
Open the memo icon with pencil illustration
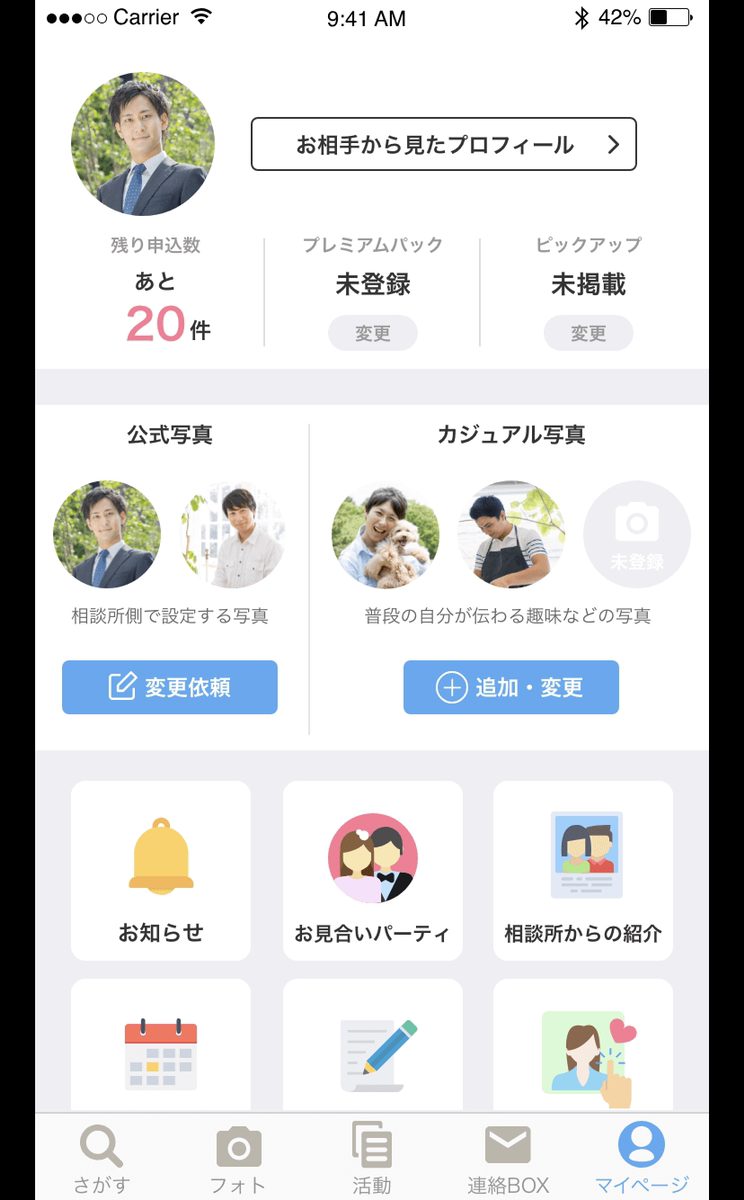pyautogui.click(x=372, y=1048)
